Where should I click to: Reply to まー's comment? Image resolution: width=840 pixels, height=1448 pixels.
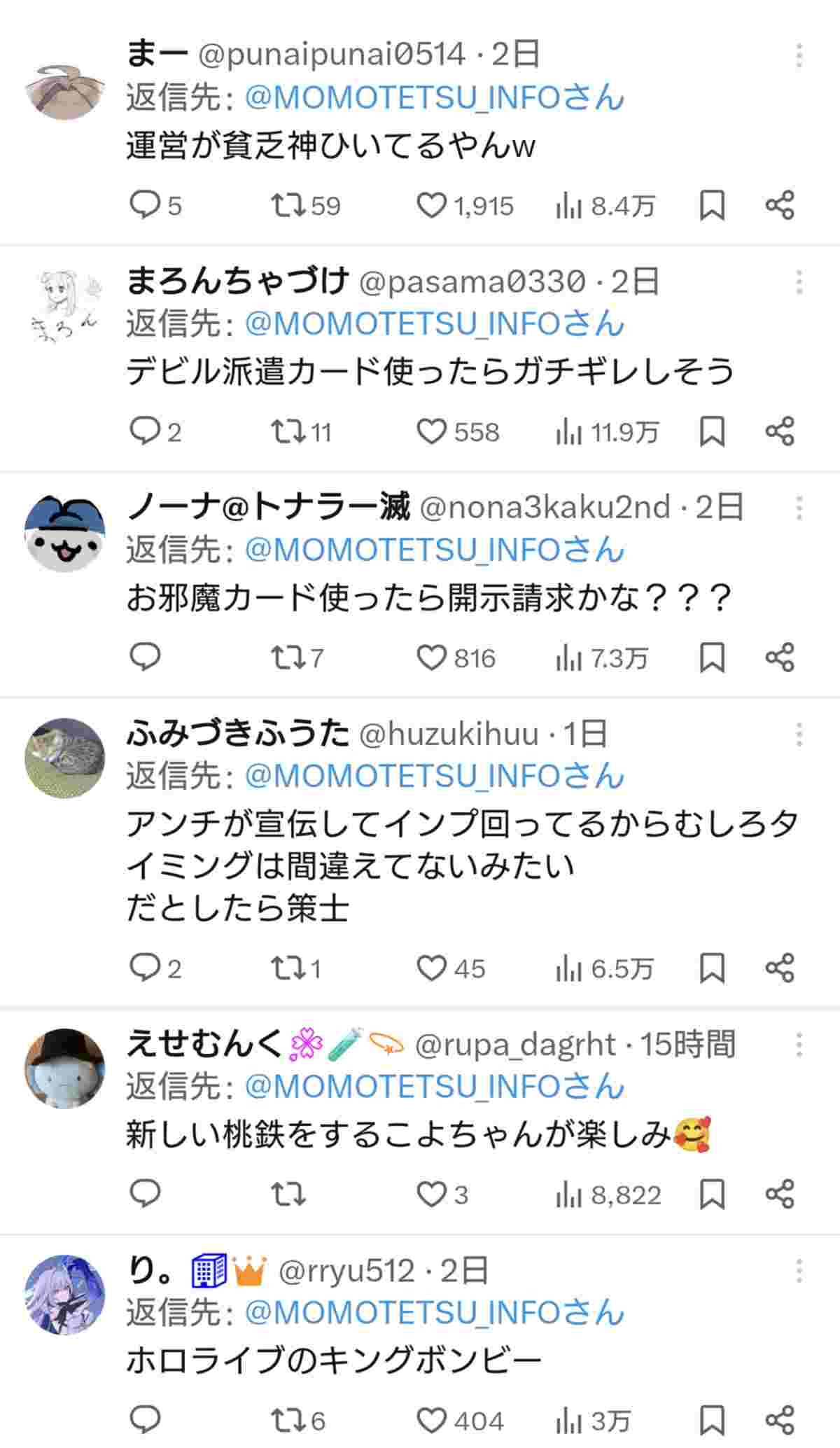[x=146, y=206]
